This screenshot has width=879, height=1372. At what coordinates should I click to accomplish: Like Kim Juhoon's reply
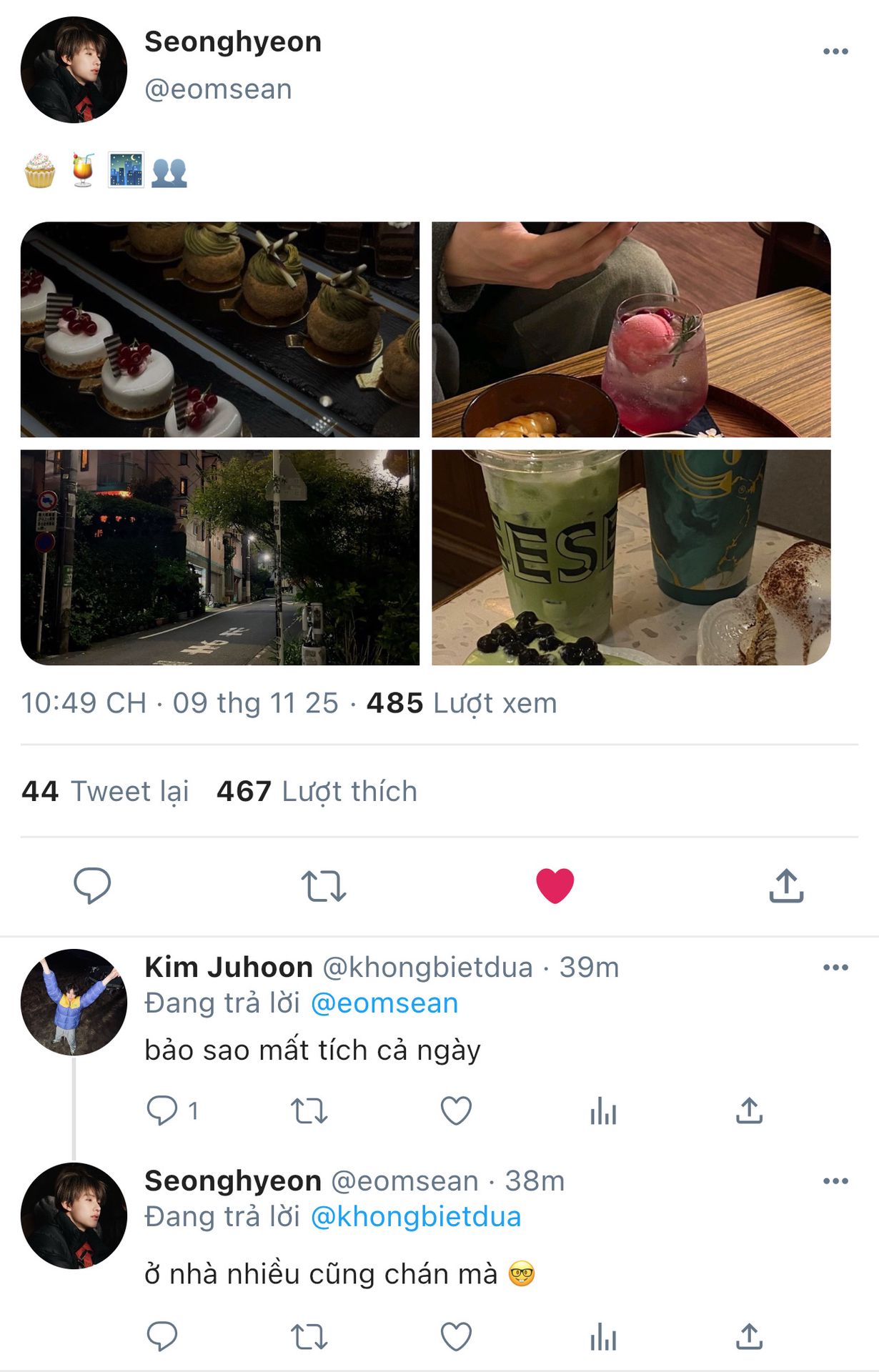(456, 1111)
